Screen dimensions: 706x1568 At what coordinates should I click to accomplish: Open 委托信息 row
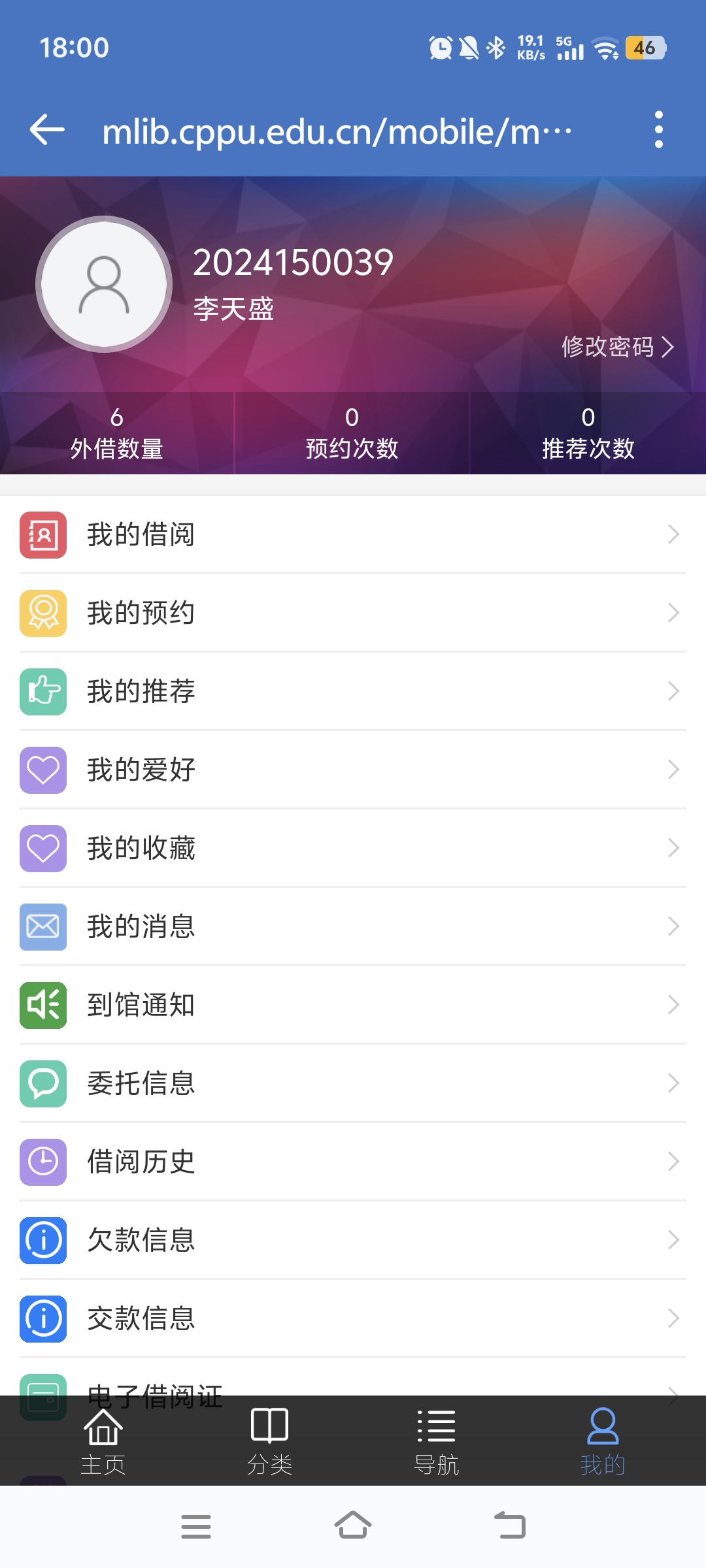tap(353, 1083)
